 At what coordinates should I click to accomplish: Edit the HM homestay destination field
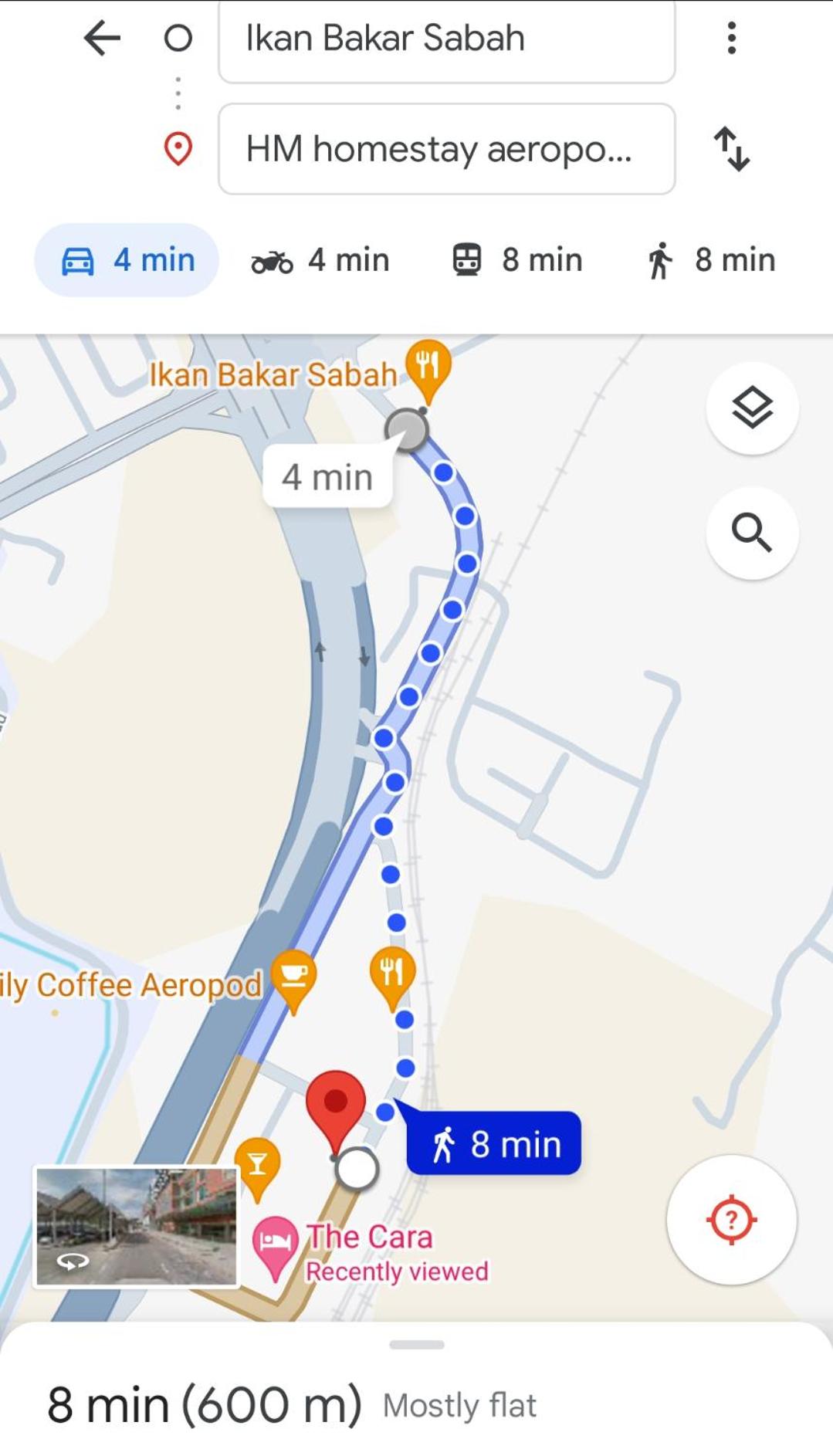tap(447, 149)
